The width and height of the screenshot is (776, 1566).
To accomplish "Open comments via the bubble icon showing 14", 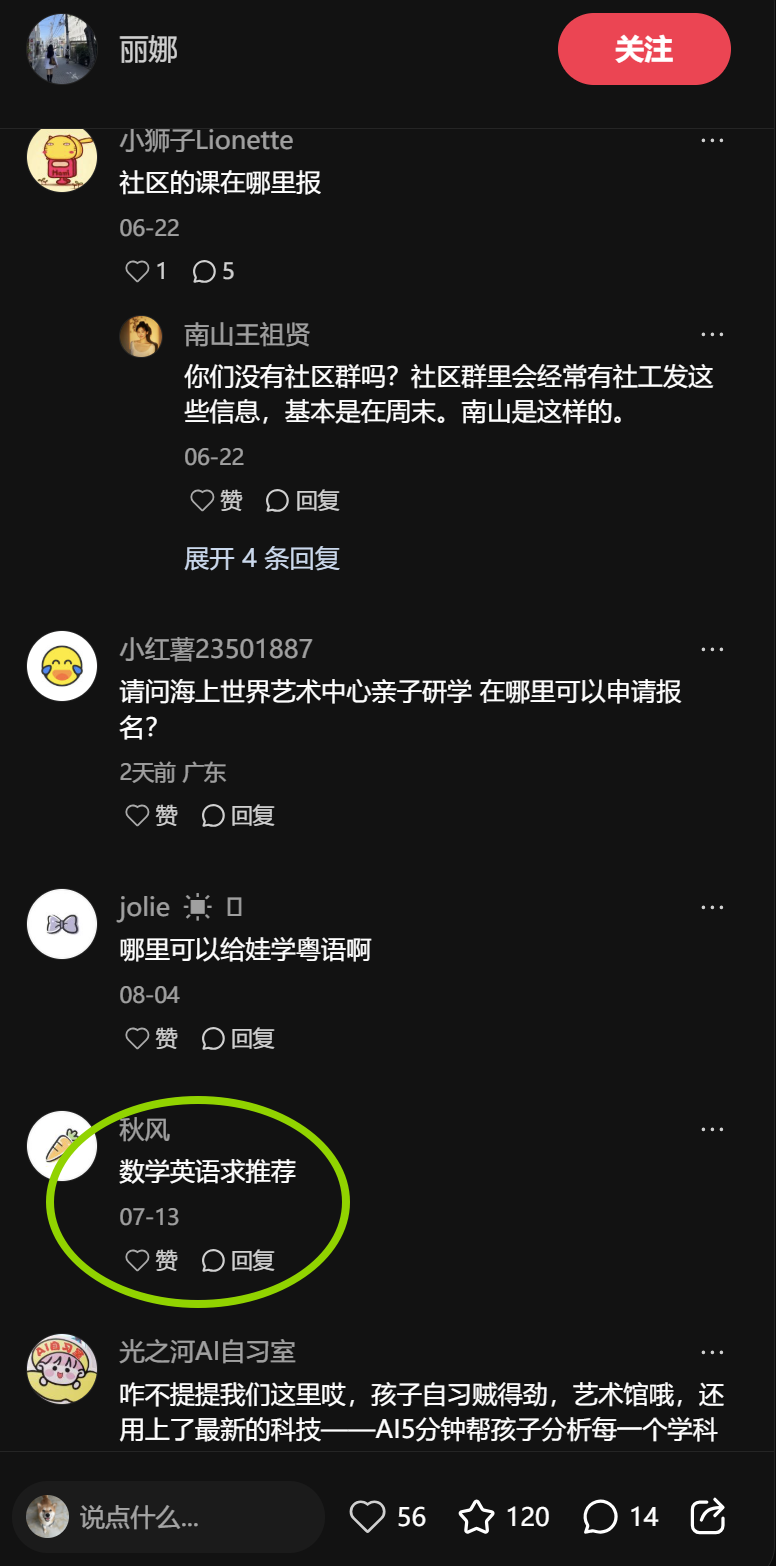I will point(600,1517).
